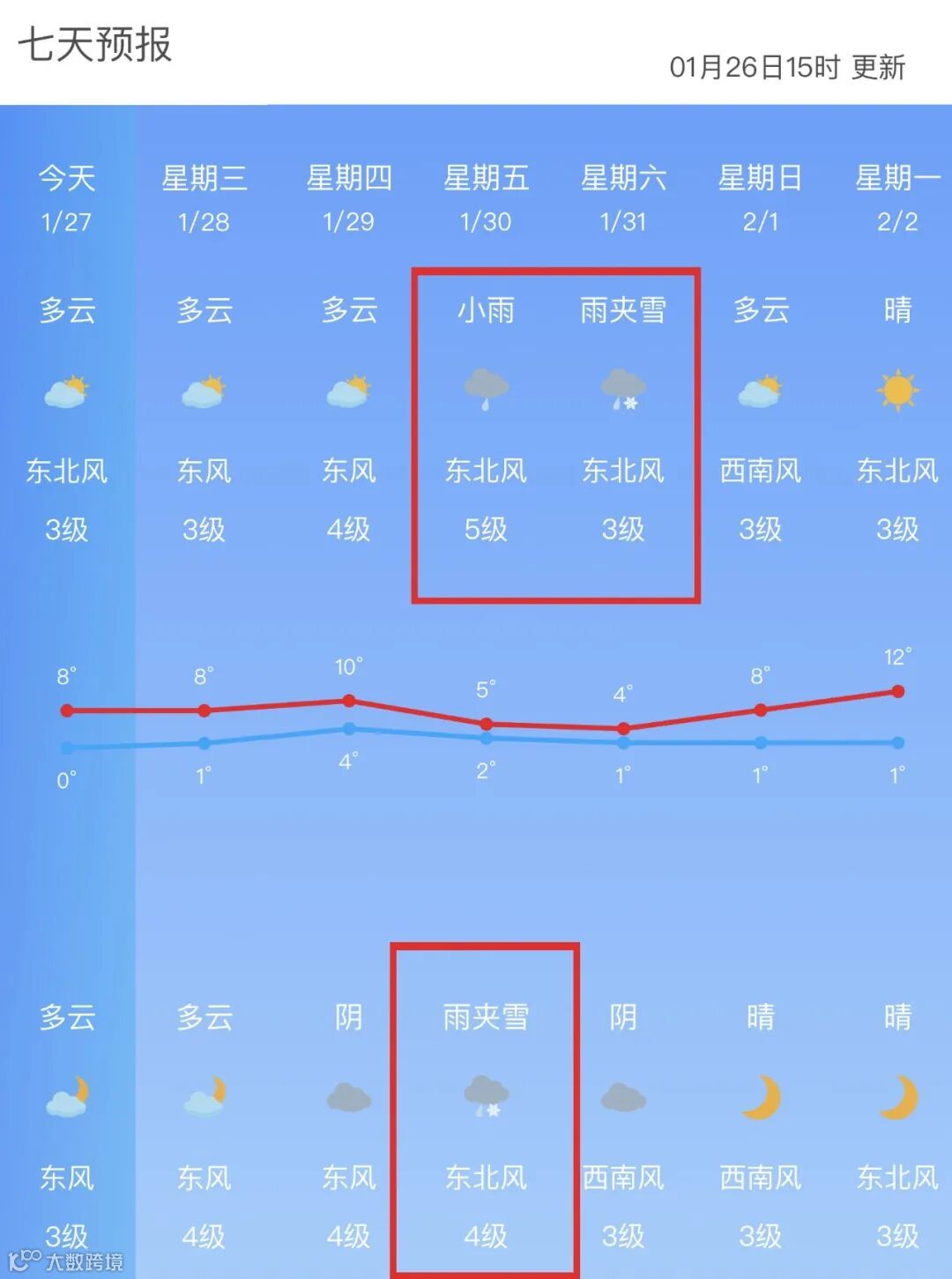The image size is (952, 1279).
Task: Click the partly cloudy icon for today 1/27
Action: (66, 391)
